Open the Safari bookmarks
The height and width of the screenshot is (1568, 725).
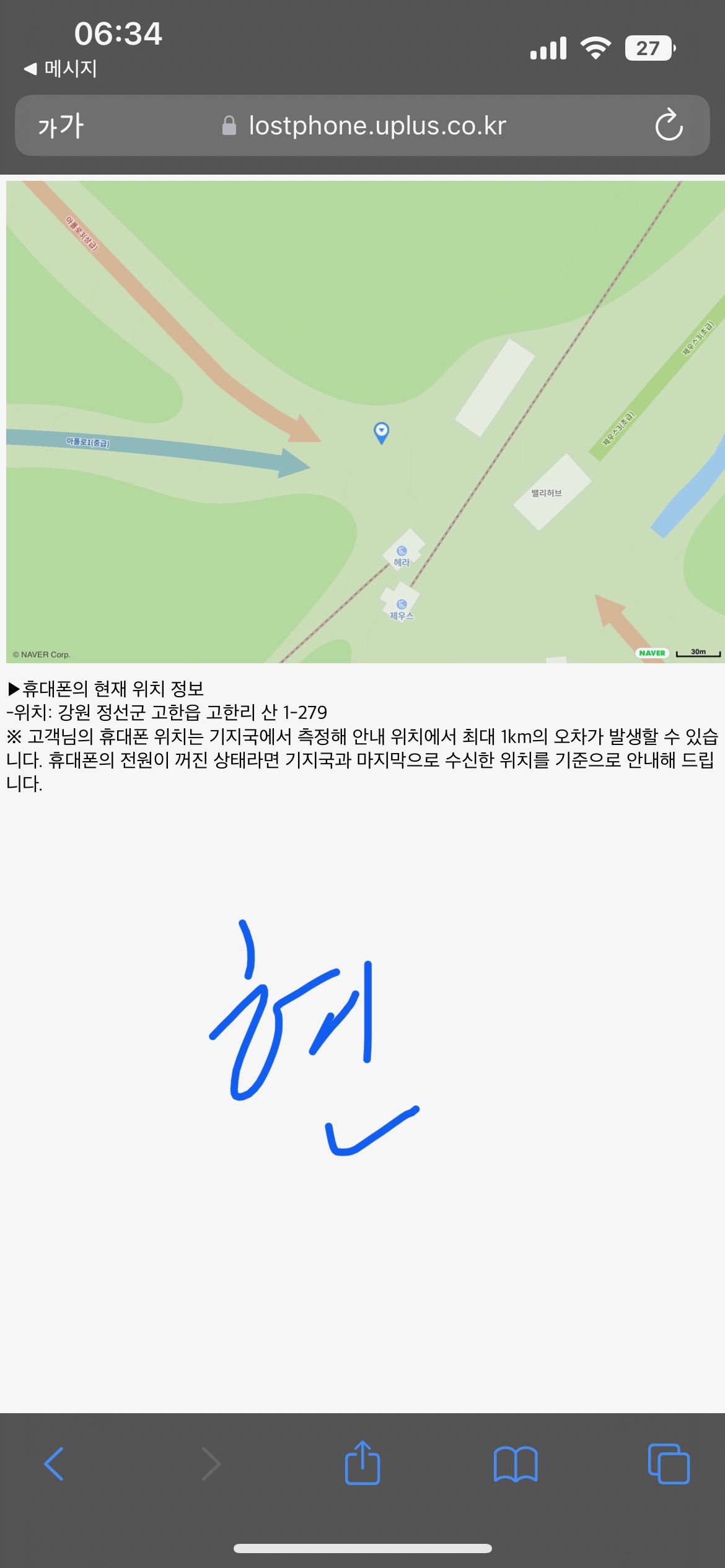click(x=516, y=1464)
